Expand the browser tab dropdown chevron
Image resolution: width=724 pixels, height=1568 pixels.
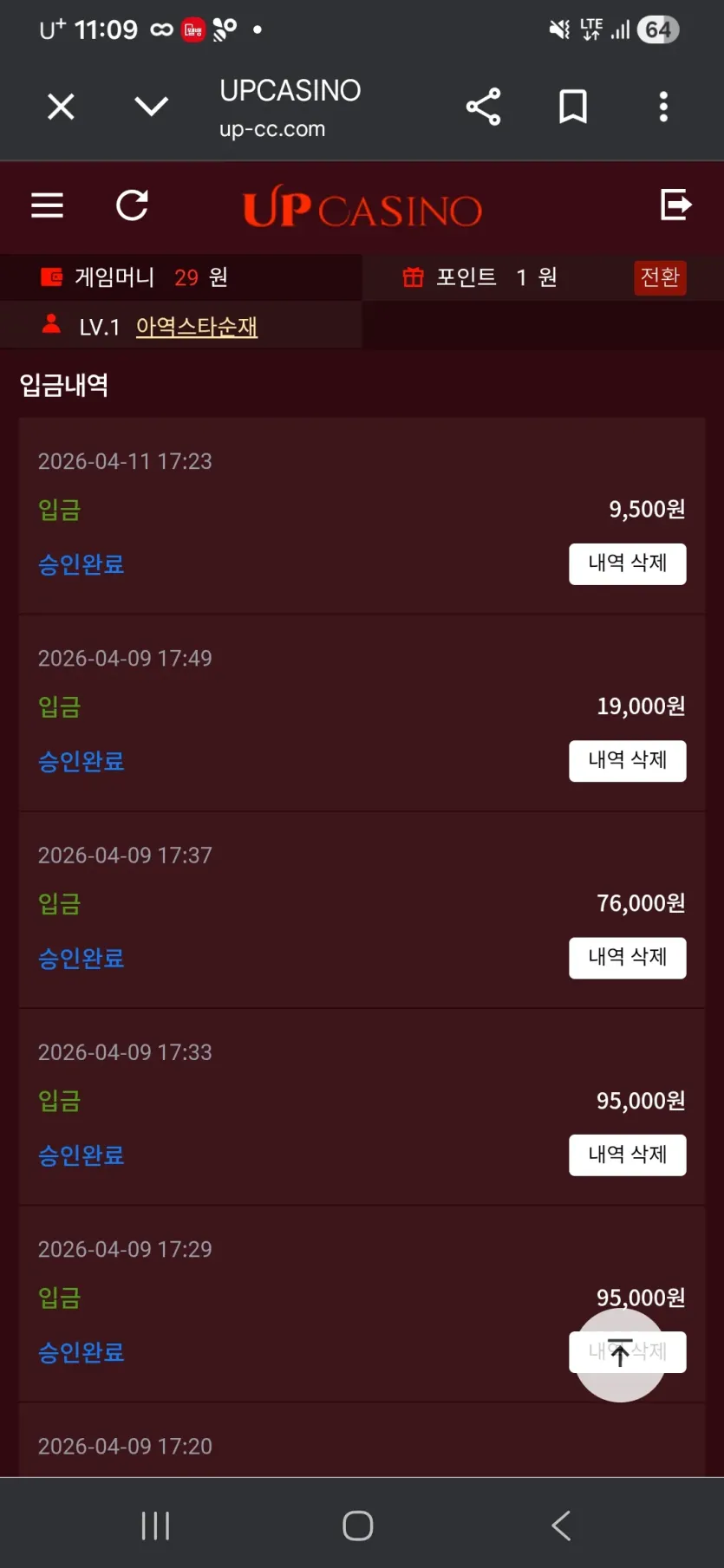[151, 107]
